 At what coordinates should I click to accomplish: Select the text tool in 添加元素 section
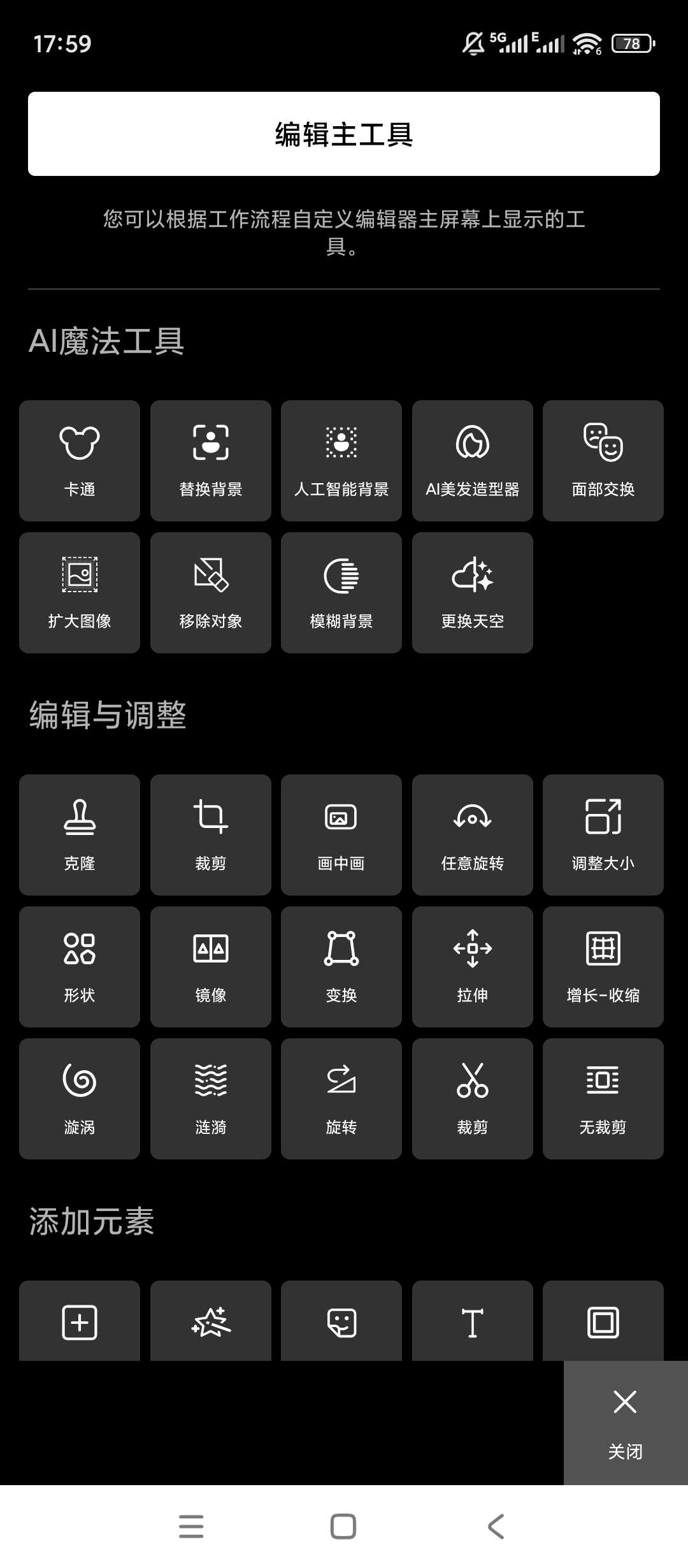473,1322
